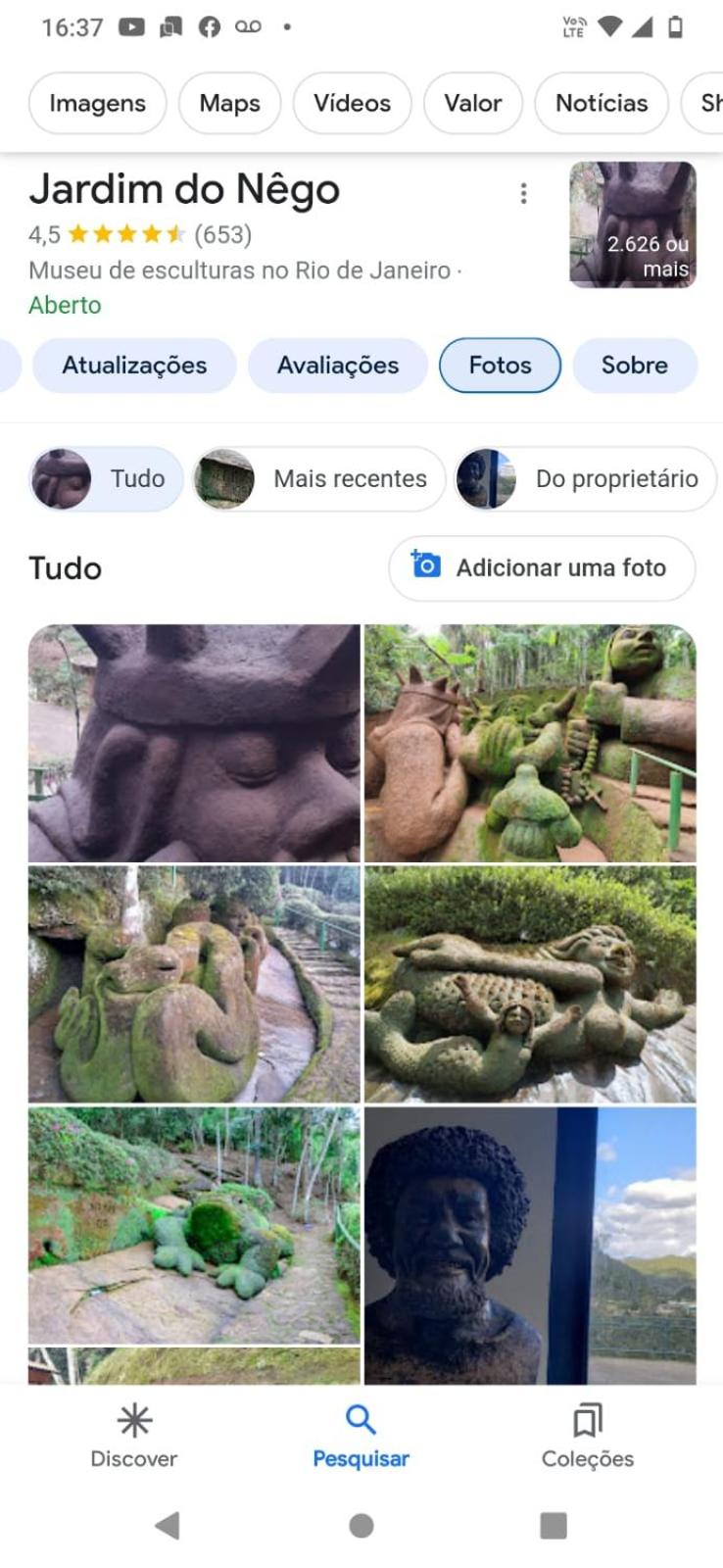Open the Avaliações tab
This screenshot has height=1568, width=723.
[338, 366]
